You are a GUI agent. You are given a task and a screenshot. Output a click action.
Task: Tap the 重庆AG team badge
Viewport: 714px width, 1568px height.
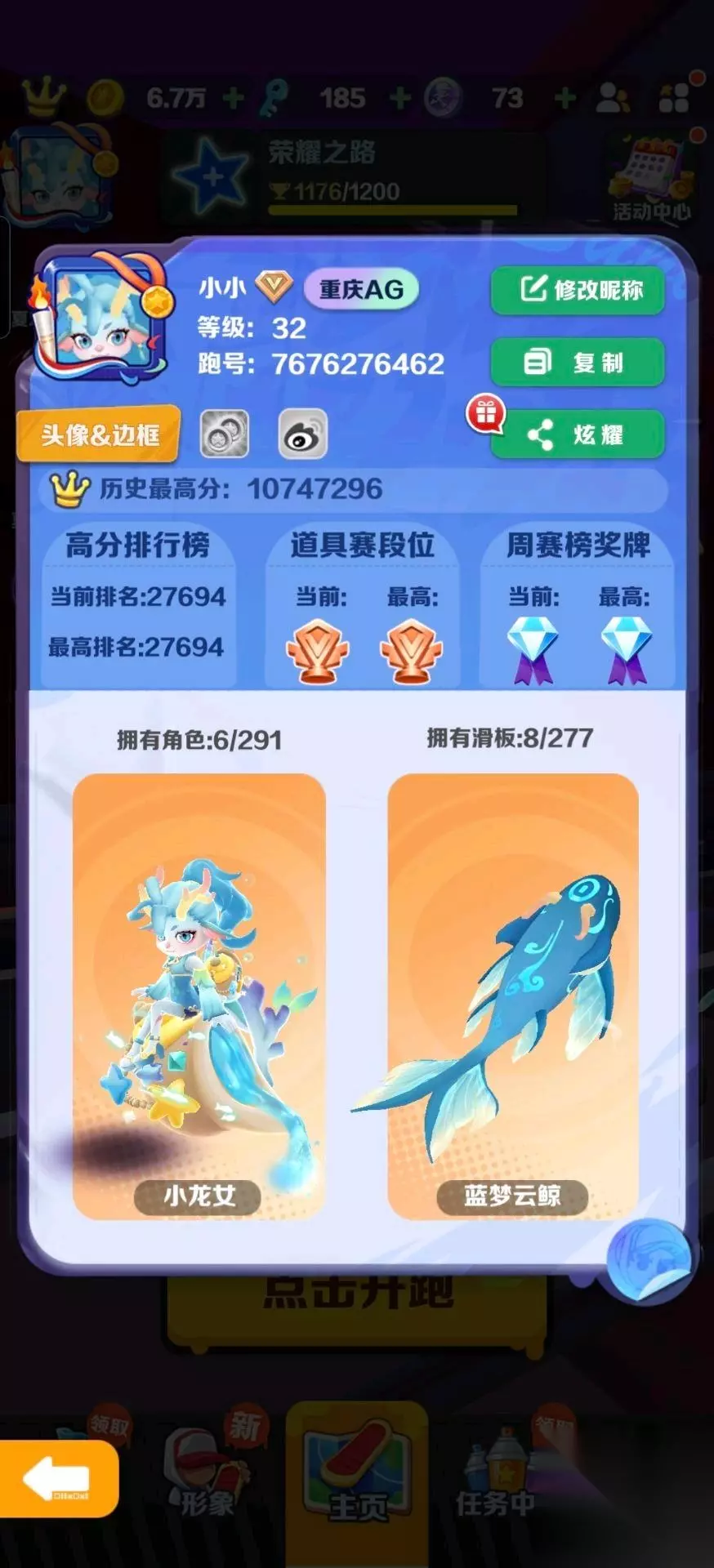coord(361,289)
